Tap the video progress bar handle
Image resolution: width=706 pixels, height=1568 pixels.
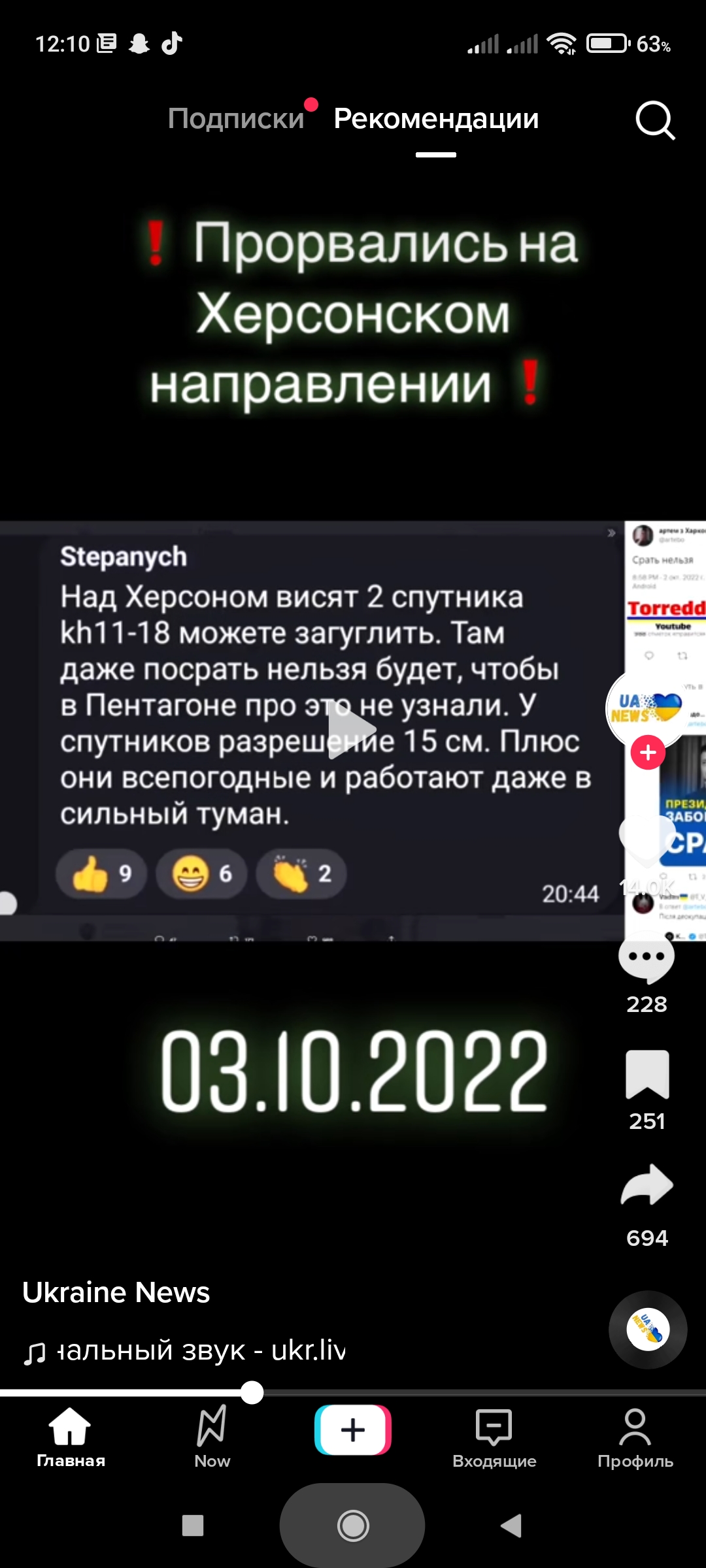[x=252, y=1392]
